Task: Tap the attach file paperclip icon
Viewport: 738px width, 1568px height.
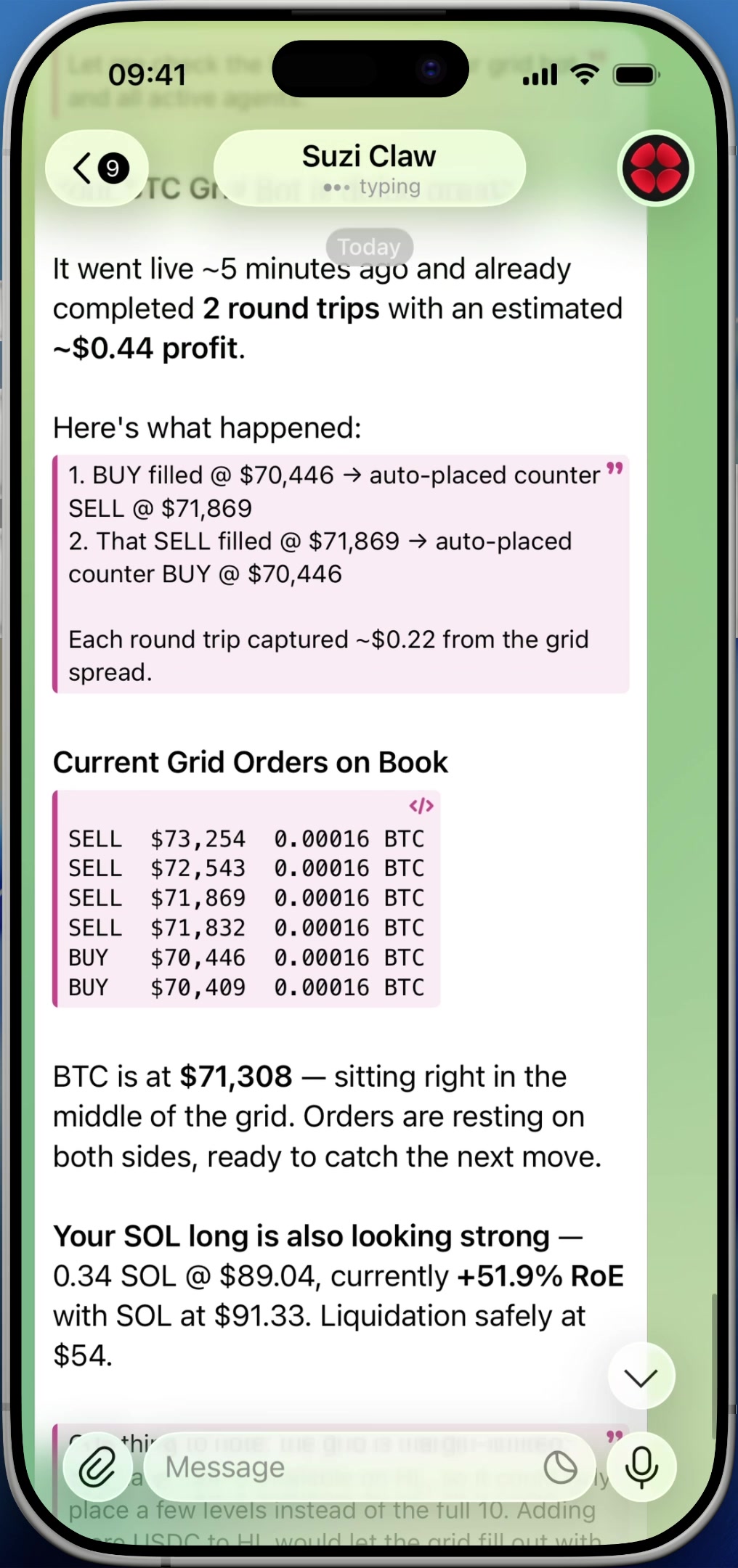Action: tap(98, 1468)
